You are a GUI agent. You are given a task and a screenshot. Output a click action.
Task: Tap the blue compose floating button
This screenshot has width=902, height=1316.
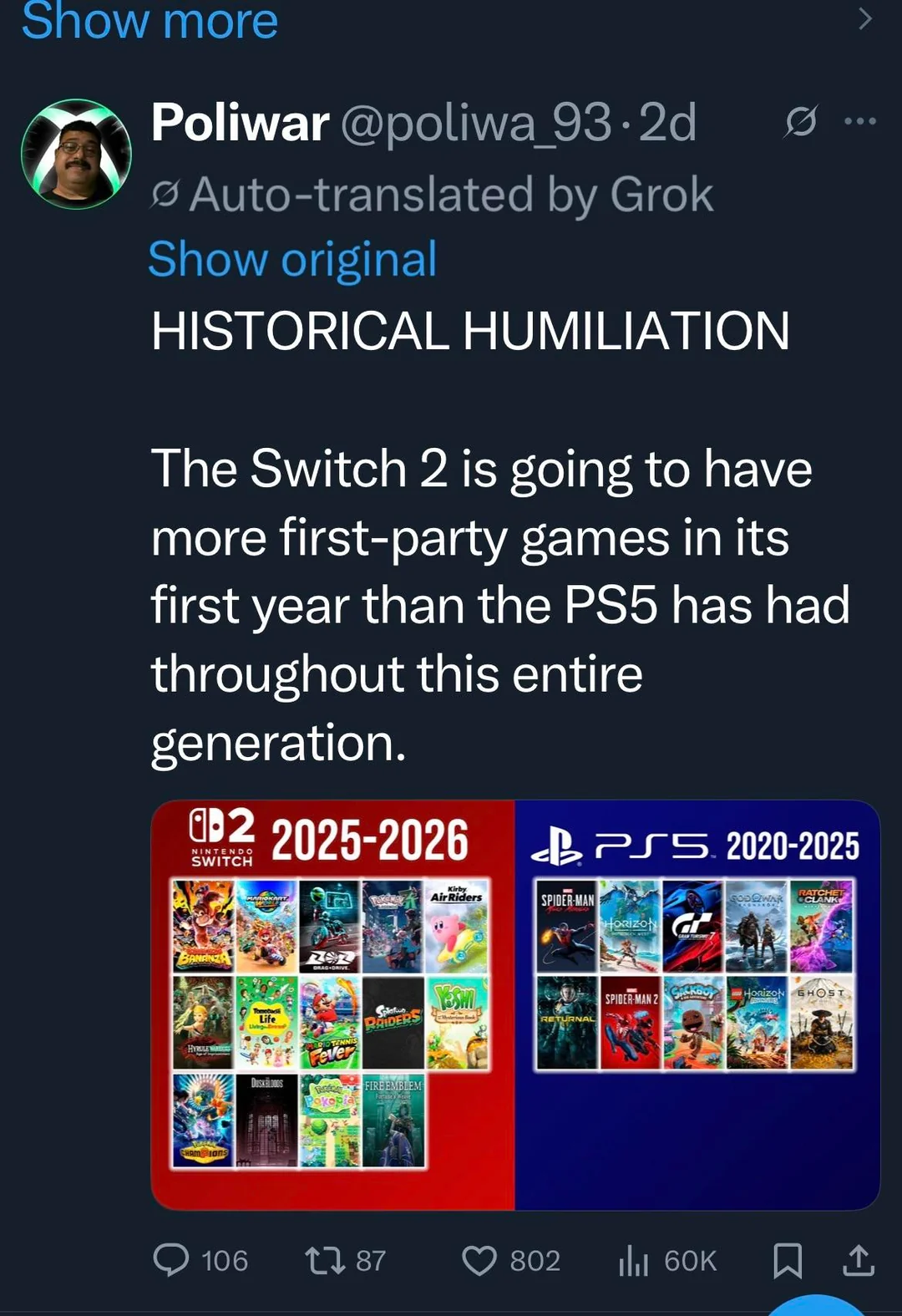coord(817,1305)
